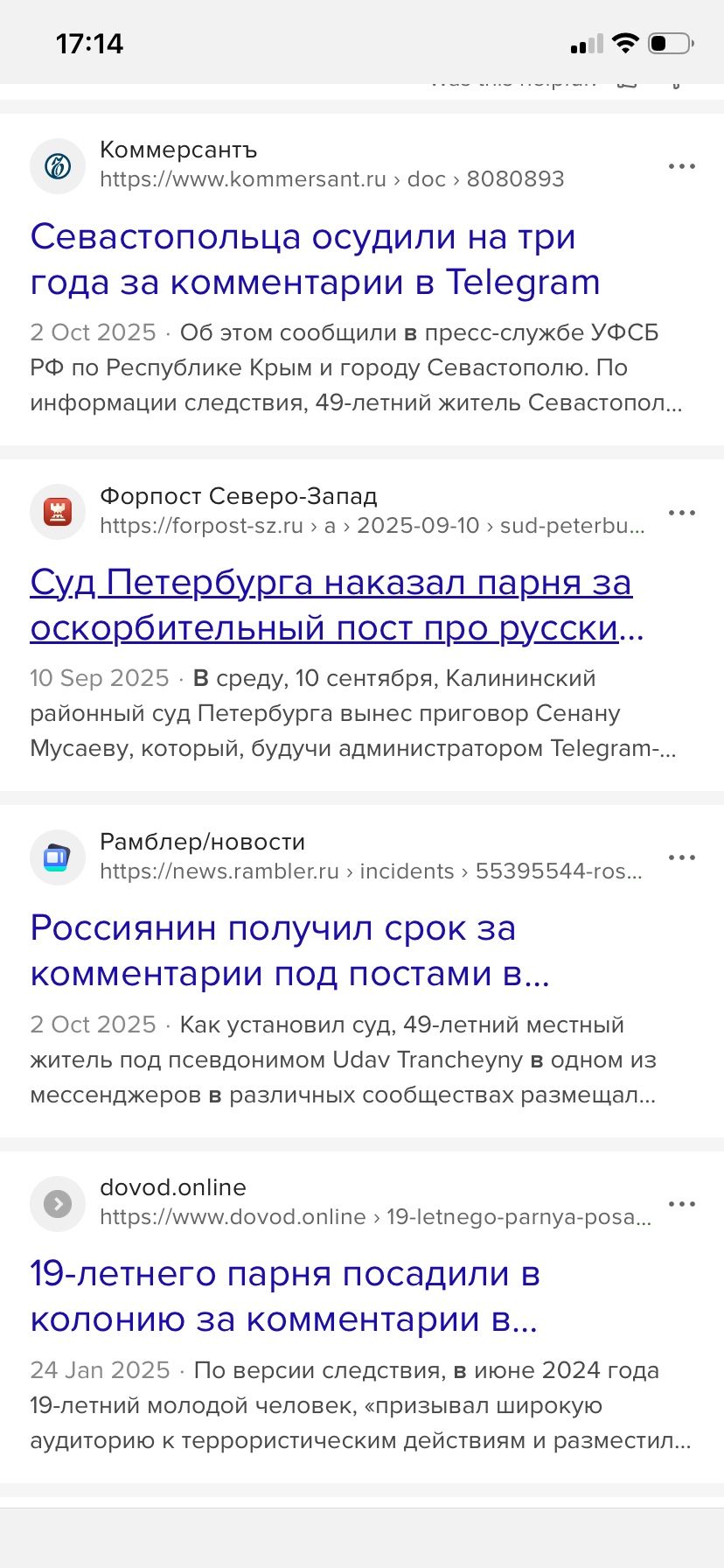Visit the kommersant.ru source link
The height and width of the screenshot is (1568, 724).
[x=331, y=179]
